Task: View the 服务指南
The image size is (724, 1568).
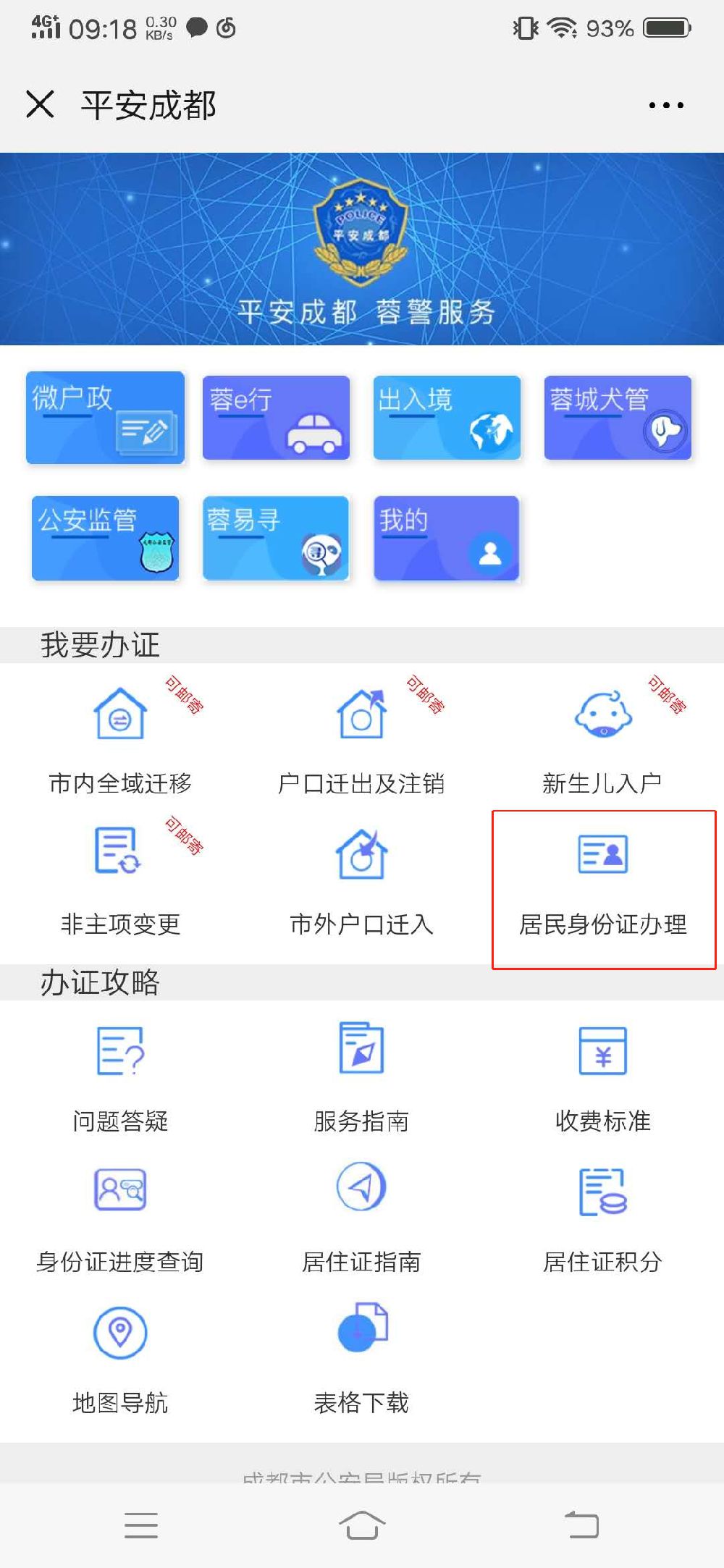Action: coord(361,1076)
